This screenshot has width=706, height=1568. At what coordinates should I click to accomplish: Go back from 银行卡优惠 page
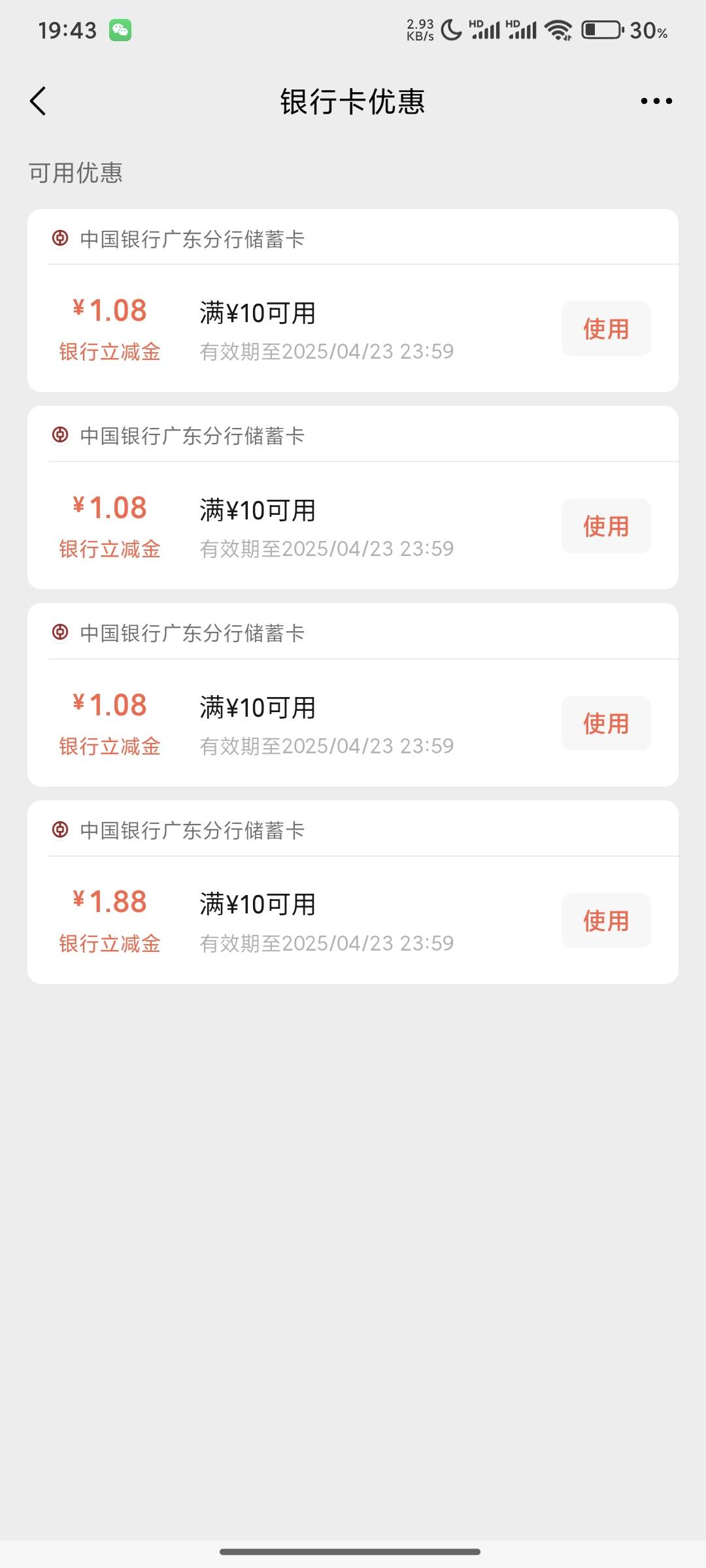click(38, 101)
